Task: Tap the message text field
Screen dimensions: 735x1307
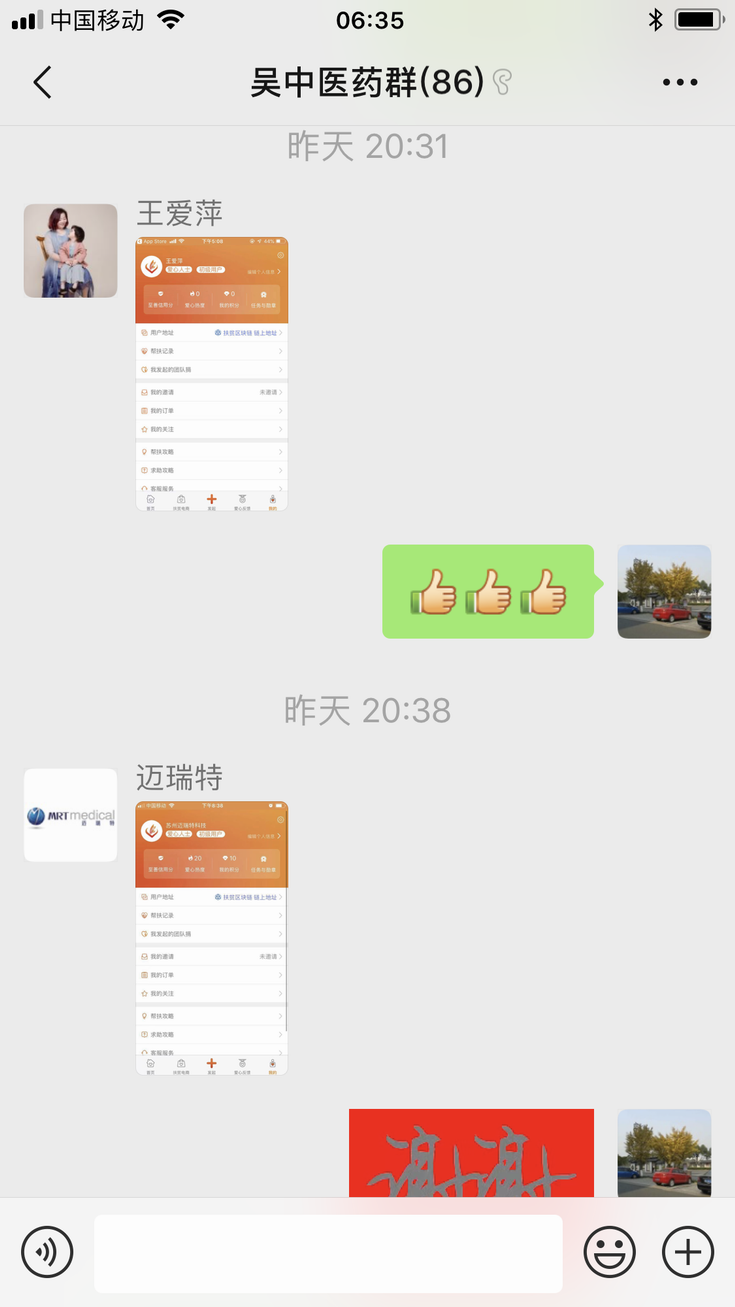Action: [328, 1253]
